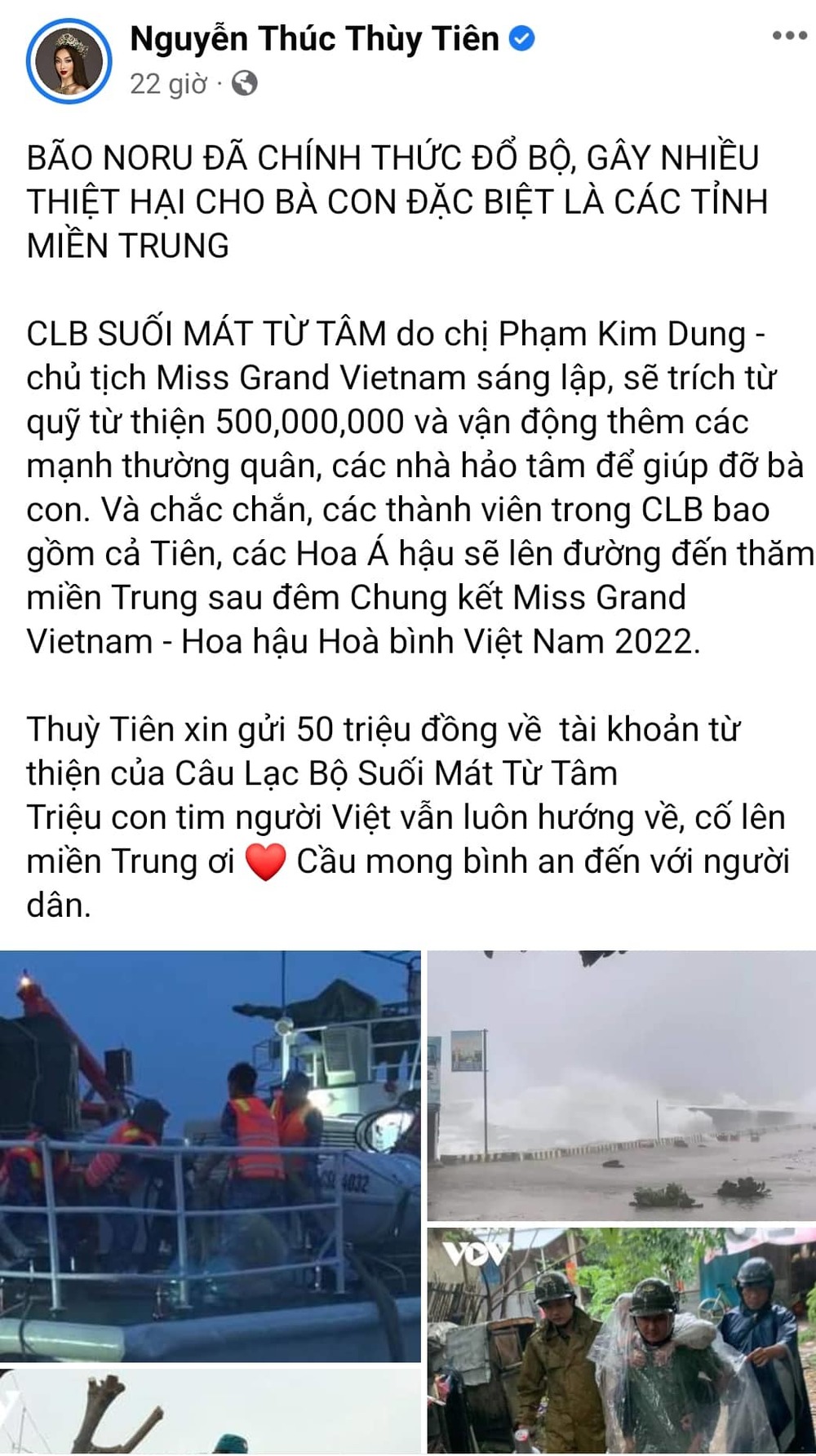
Task: Open the rescue boat photo
Action: coord(210,1154)
